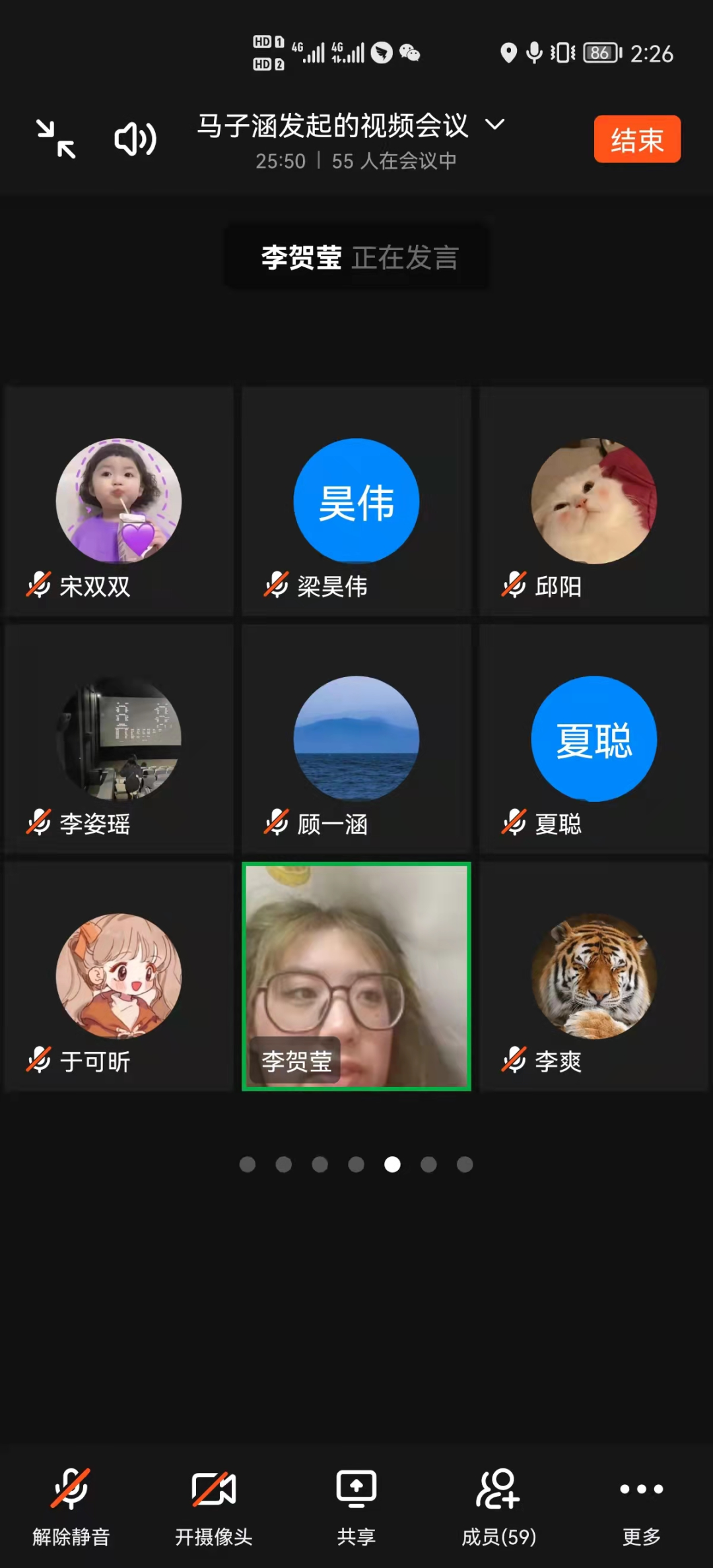Select participant tile 李爽
713x1568 pixels.
point(594,977)
